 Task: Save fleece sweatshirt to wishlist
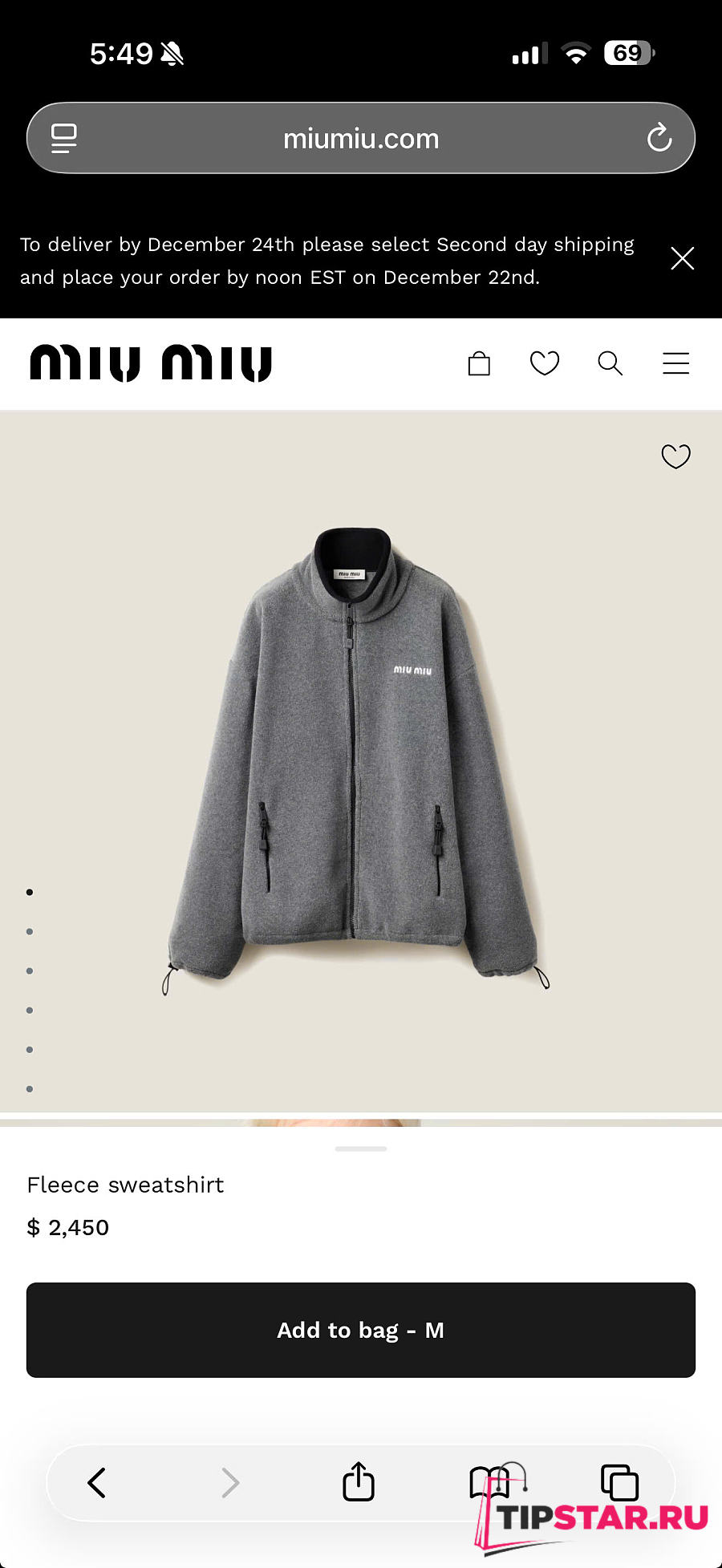click(675, 456)
